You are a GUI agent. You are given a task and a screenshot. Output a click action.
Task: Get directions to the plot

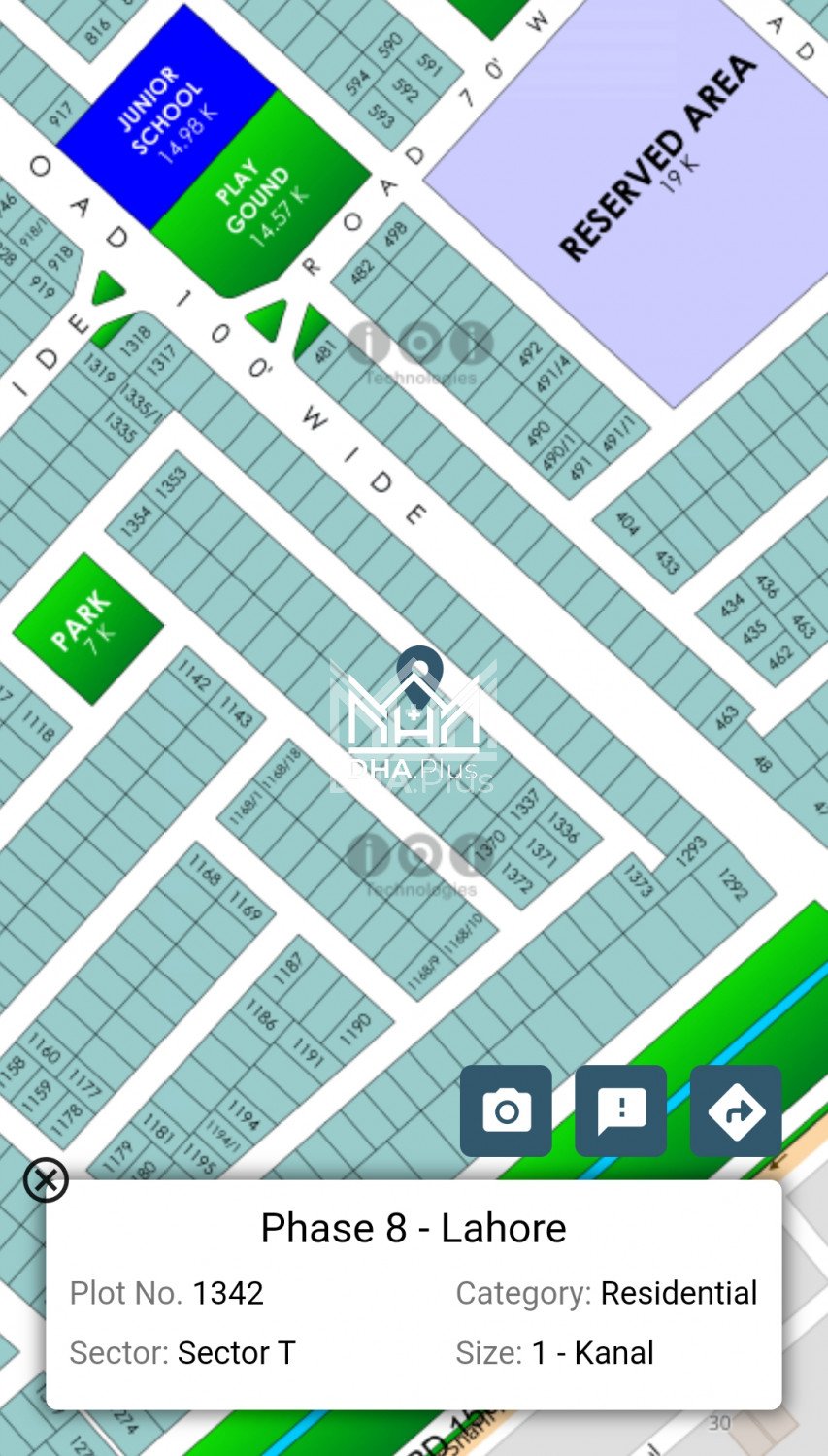click(736, 1110)
